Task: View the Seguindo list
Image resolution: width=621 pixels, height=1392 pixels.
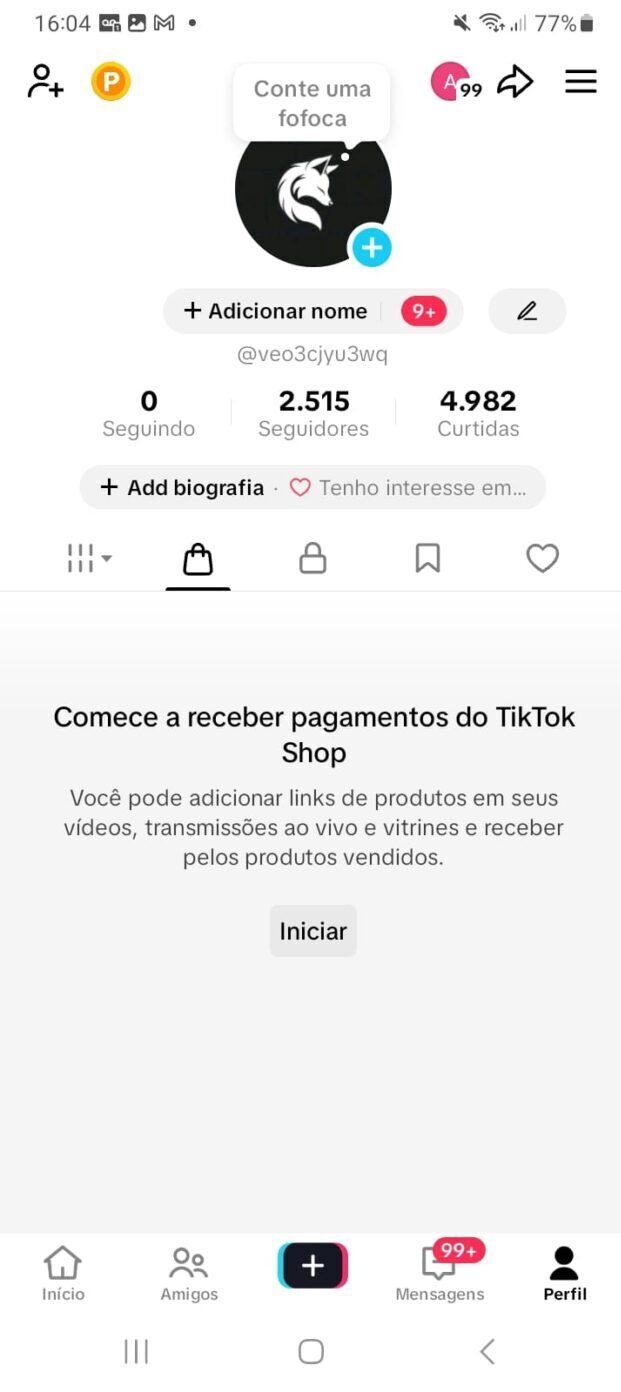Action: click(x=148, y=414)
